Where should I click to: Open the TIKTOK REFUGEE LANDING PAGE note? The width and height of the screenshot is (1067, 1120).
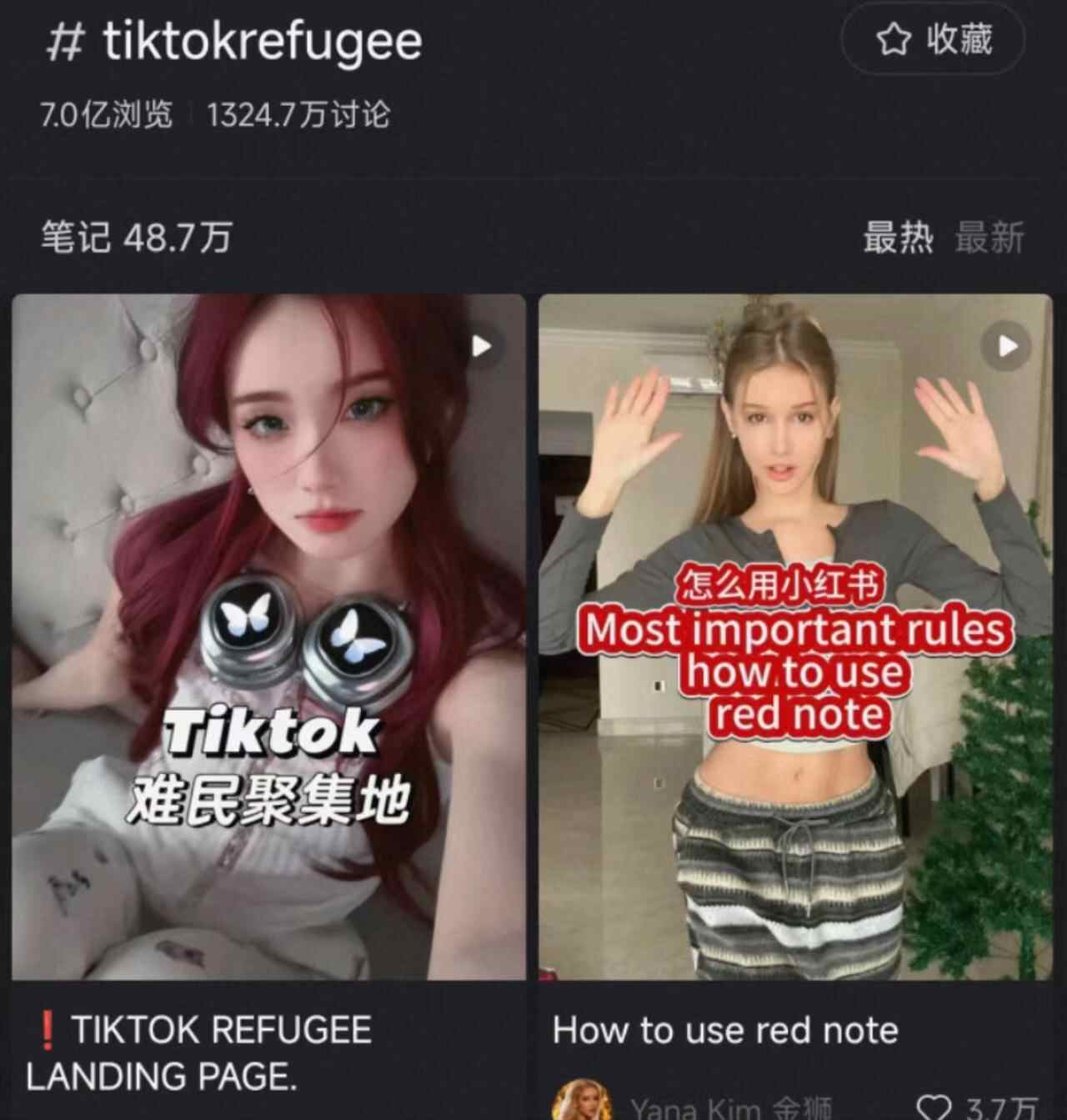click(268, 637)
